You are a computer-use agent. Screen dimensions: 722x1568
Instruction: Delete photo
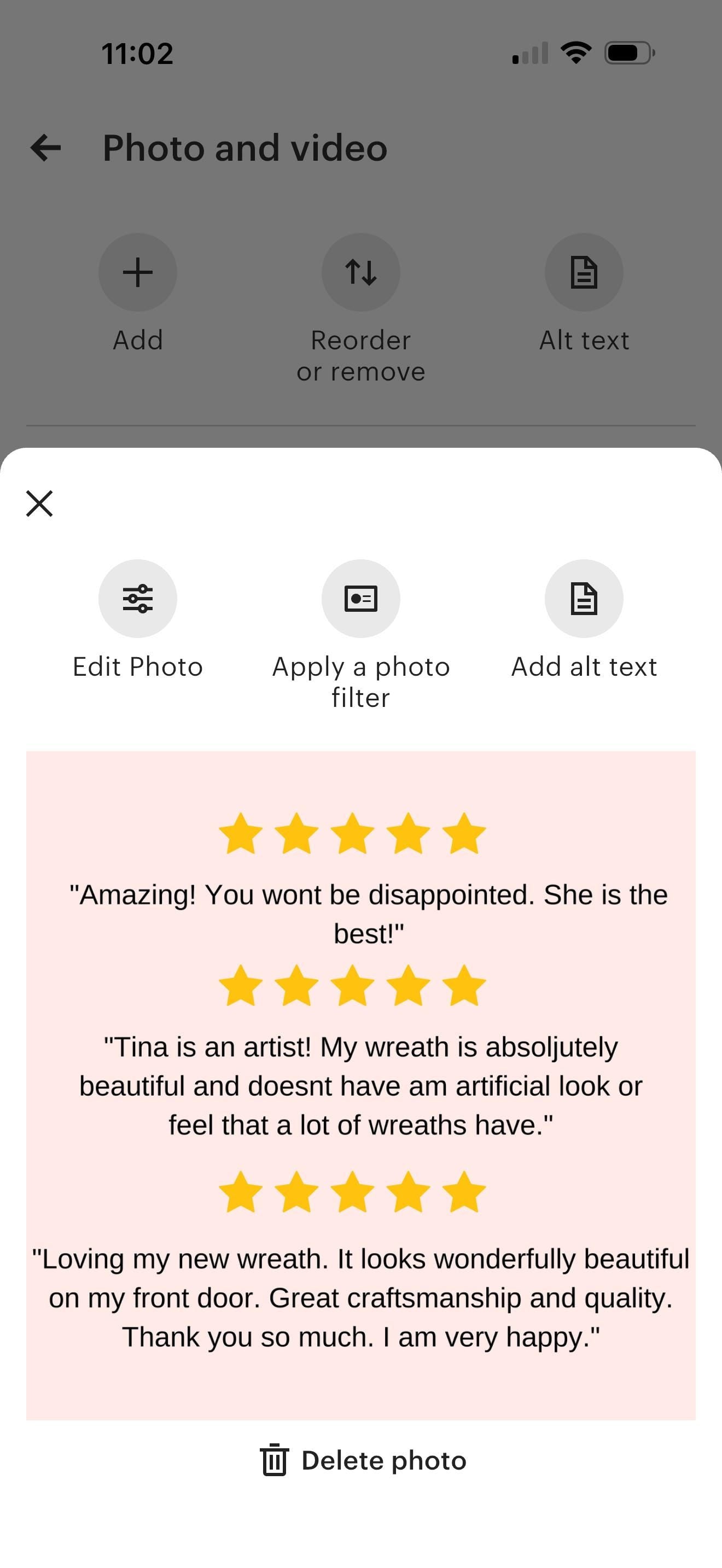point(363,1460)
